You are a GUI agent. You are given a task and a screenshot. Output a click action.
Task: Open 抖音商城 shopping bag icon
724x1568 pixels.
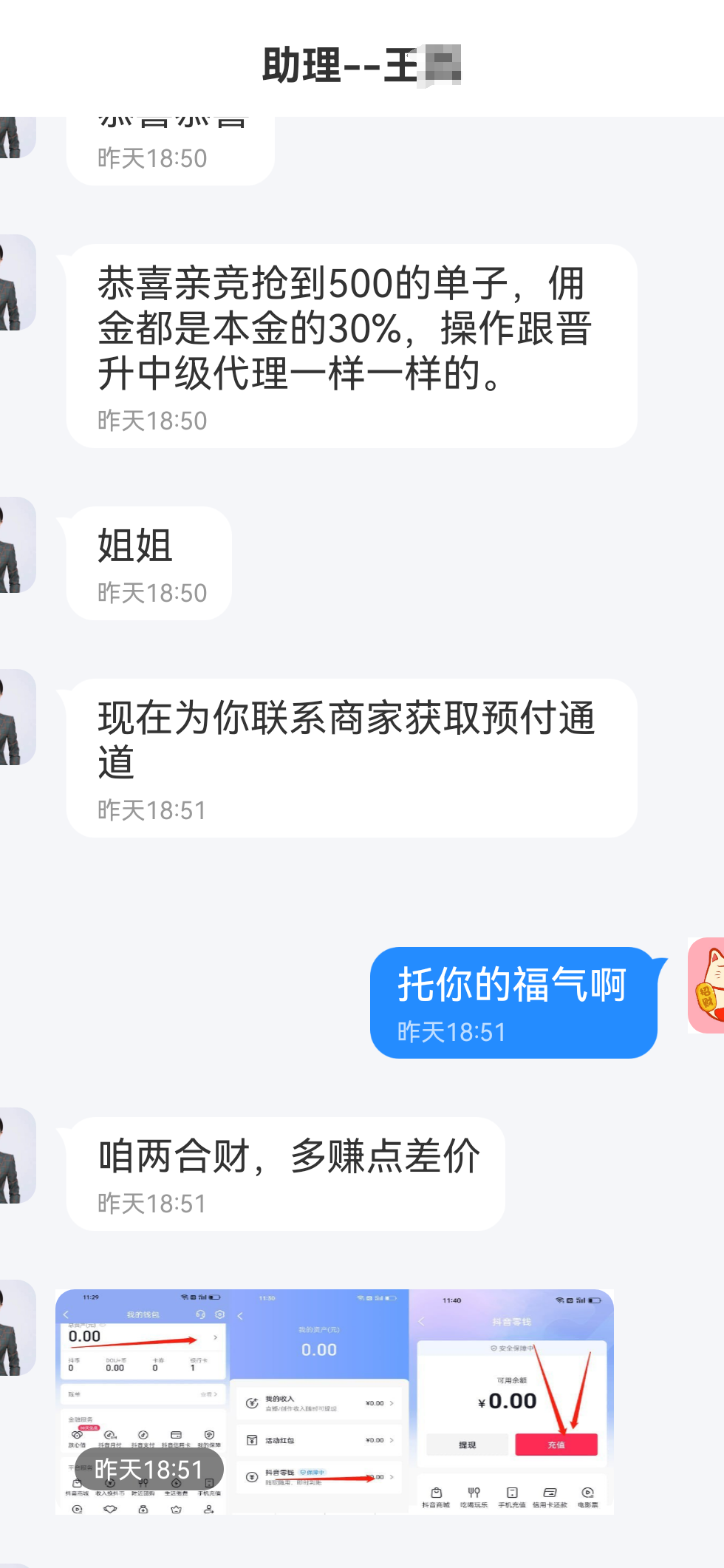point(435,1493)
